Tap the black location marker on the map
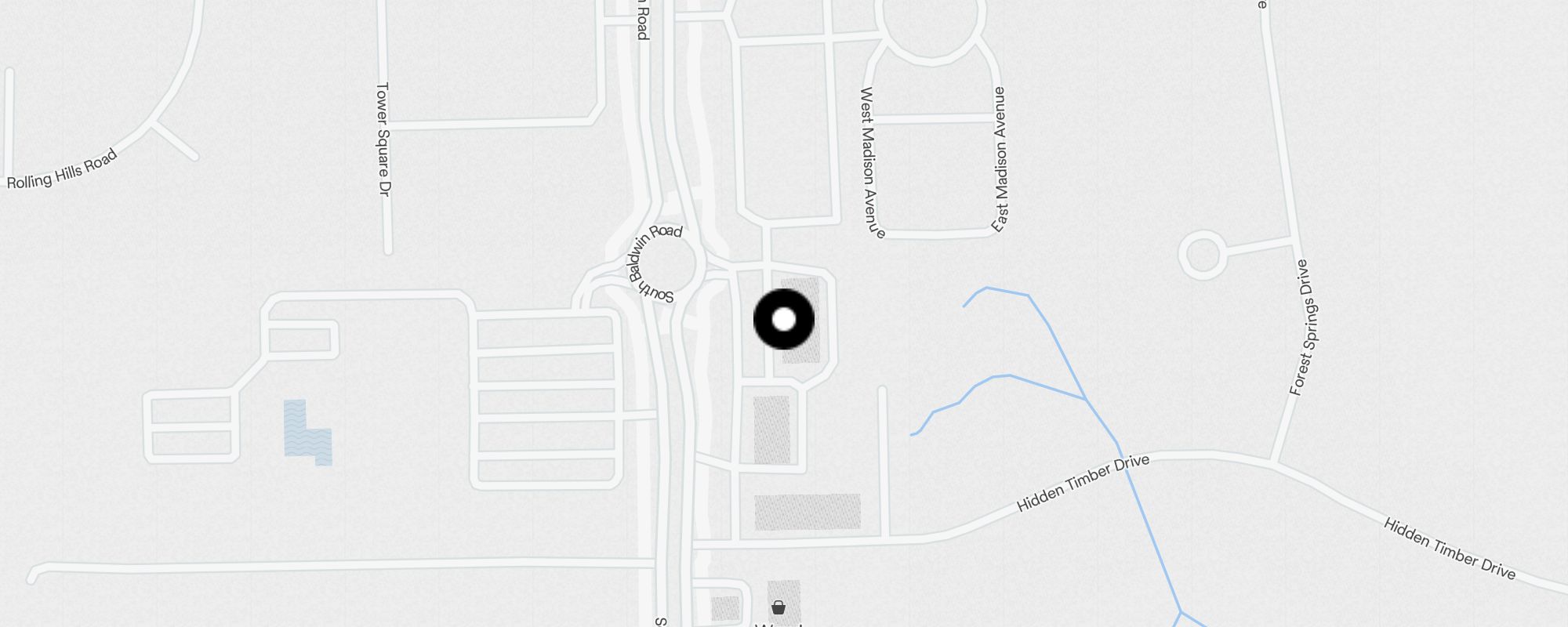Image resolution: width=1568 pixels, height=627 pixels. coord(783,319)
